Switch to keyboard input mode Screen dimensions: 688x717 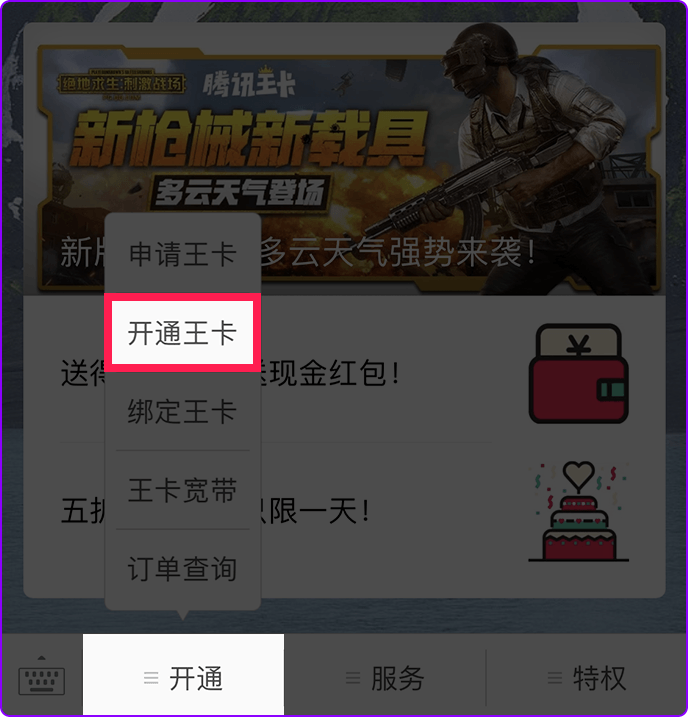pyautogui.click(x=41, y=678)
